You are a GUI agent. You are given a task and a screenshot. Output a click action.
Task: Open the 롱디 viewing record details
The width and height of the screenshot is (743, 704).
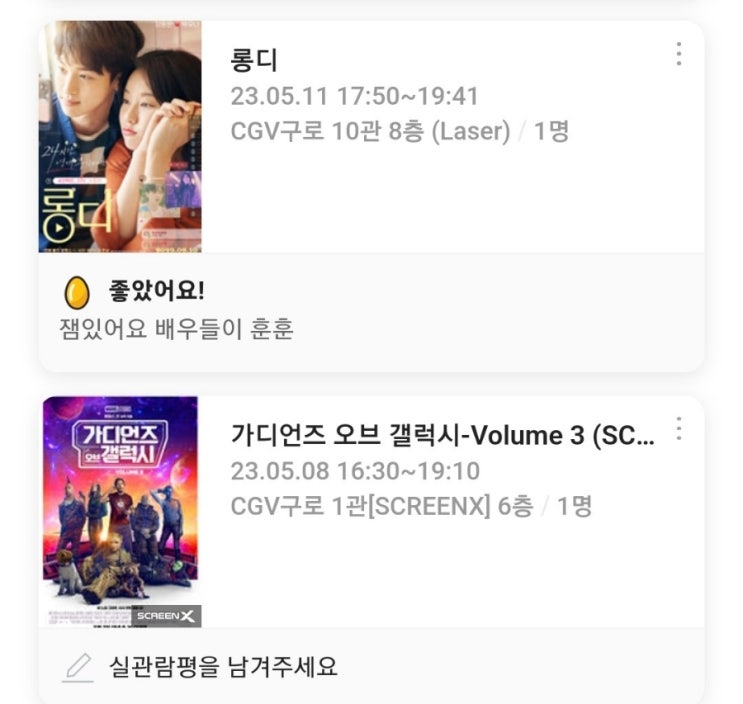point(400,98)
